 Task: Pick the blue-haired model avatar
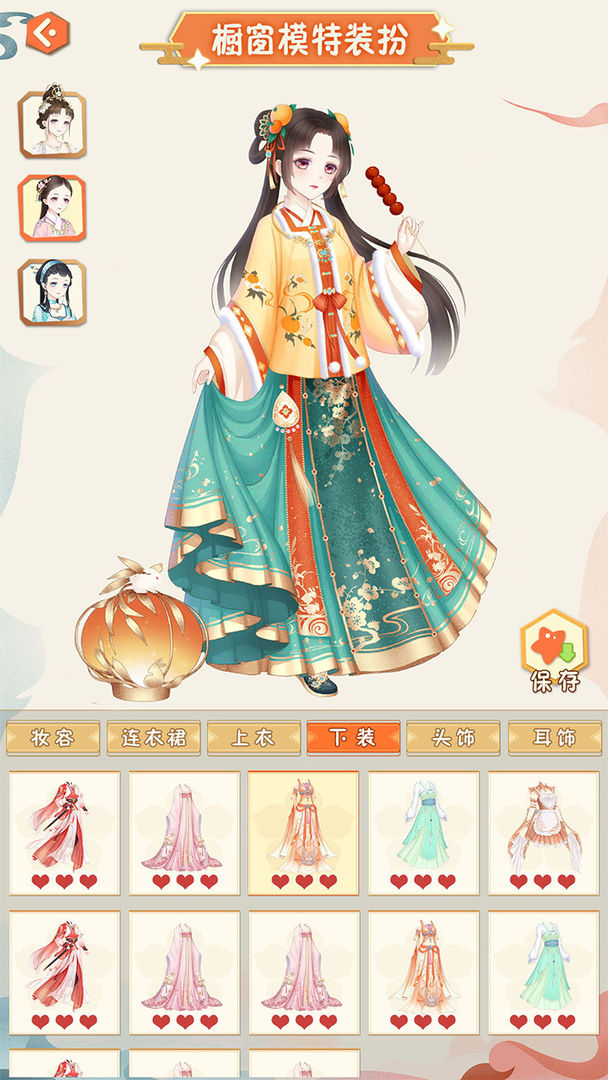pos(52,292)
